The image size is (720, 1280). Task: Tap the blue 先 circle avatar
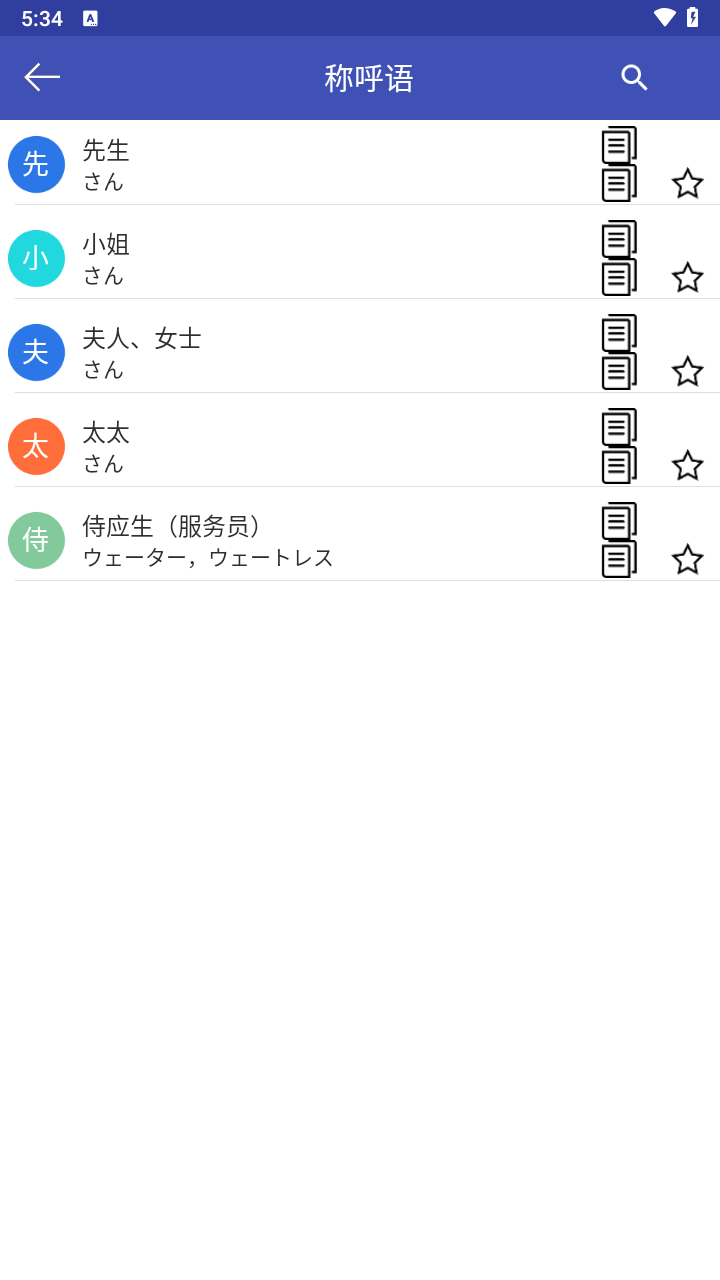click(36, 164)
